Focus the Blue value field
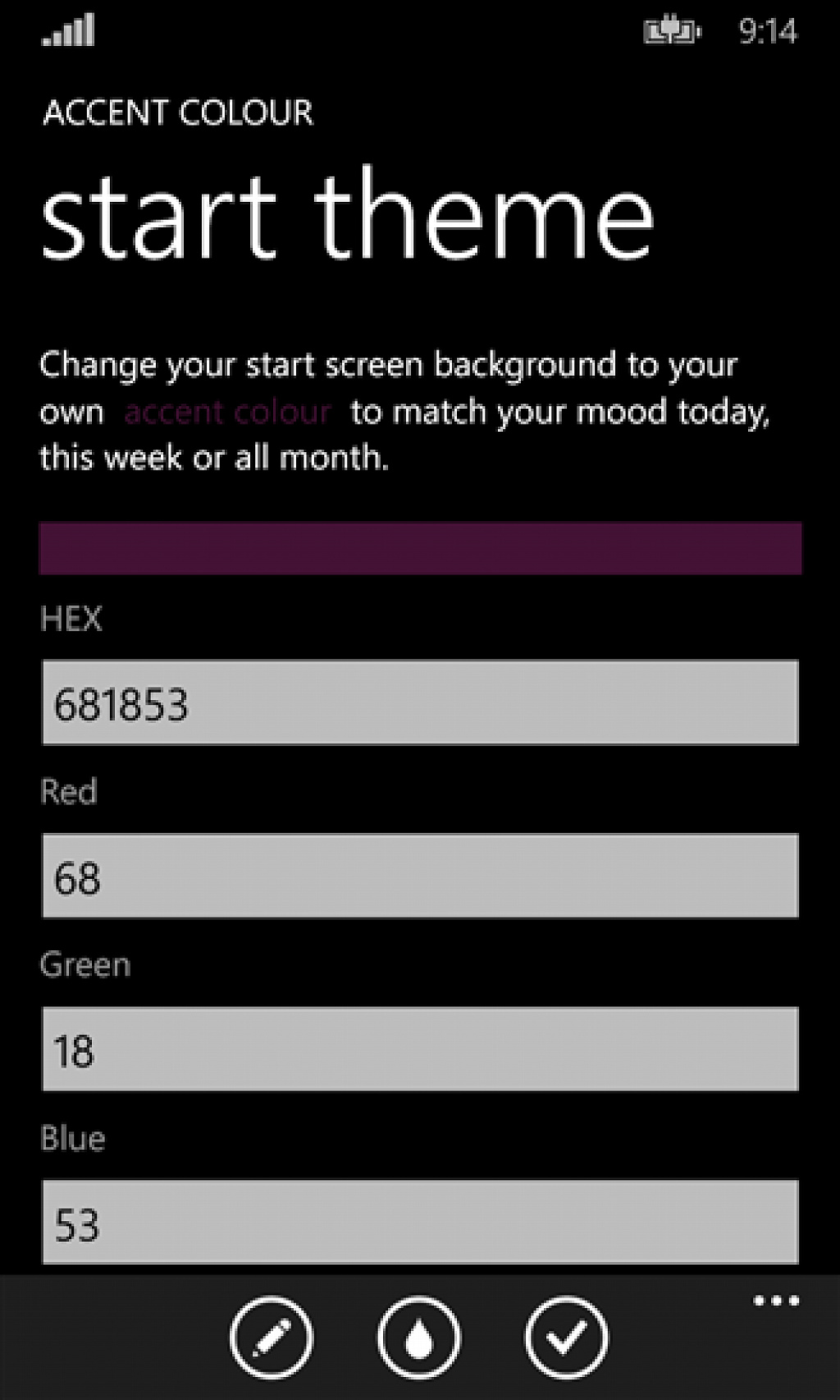Screen dimensions: 840x1400 pyautogui.click(x=420, y=1222)
